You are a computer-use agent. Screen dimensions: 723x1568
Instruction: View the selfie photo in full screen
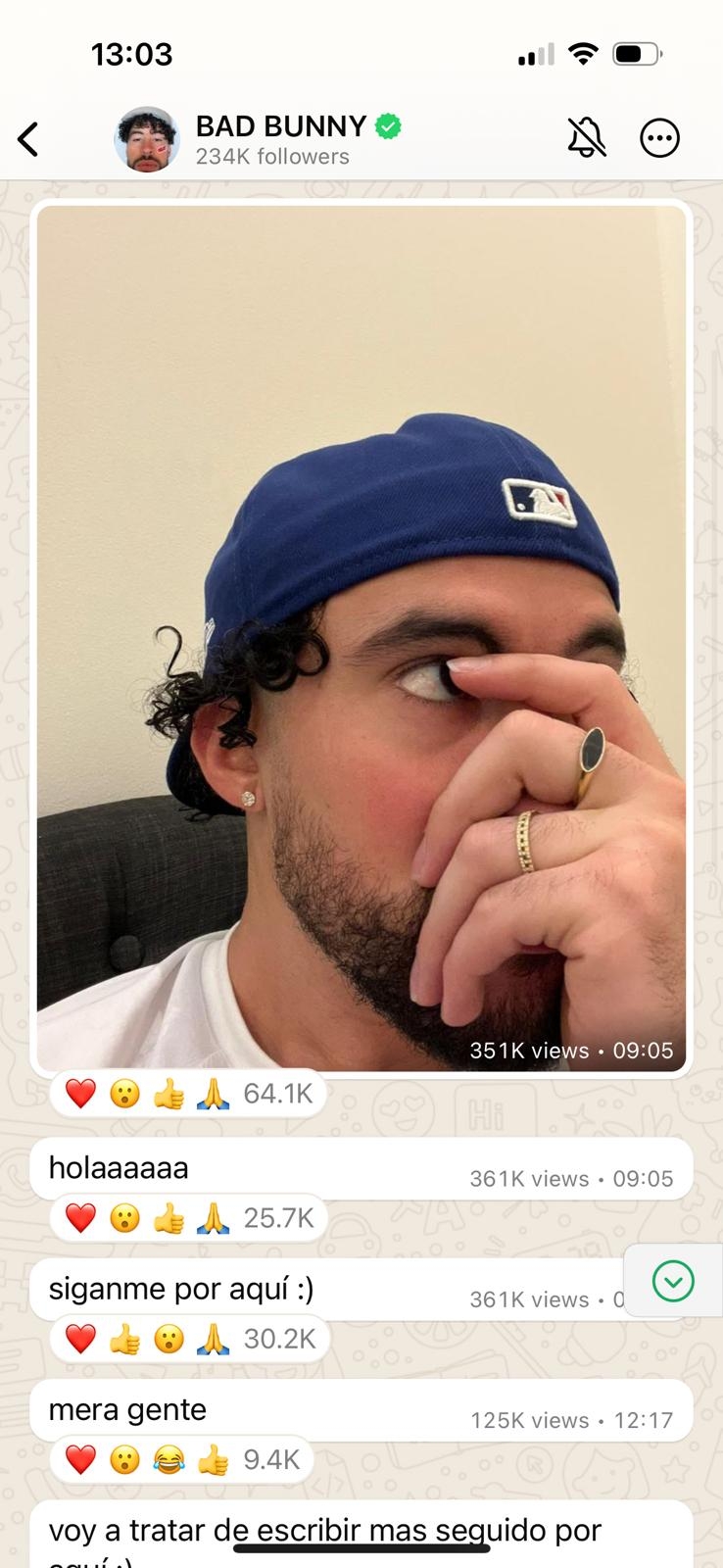point(361,637)
